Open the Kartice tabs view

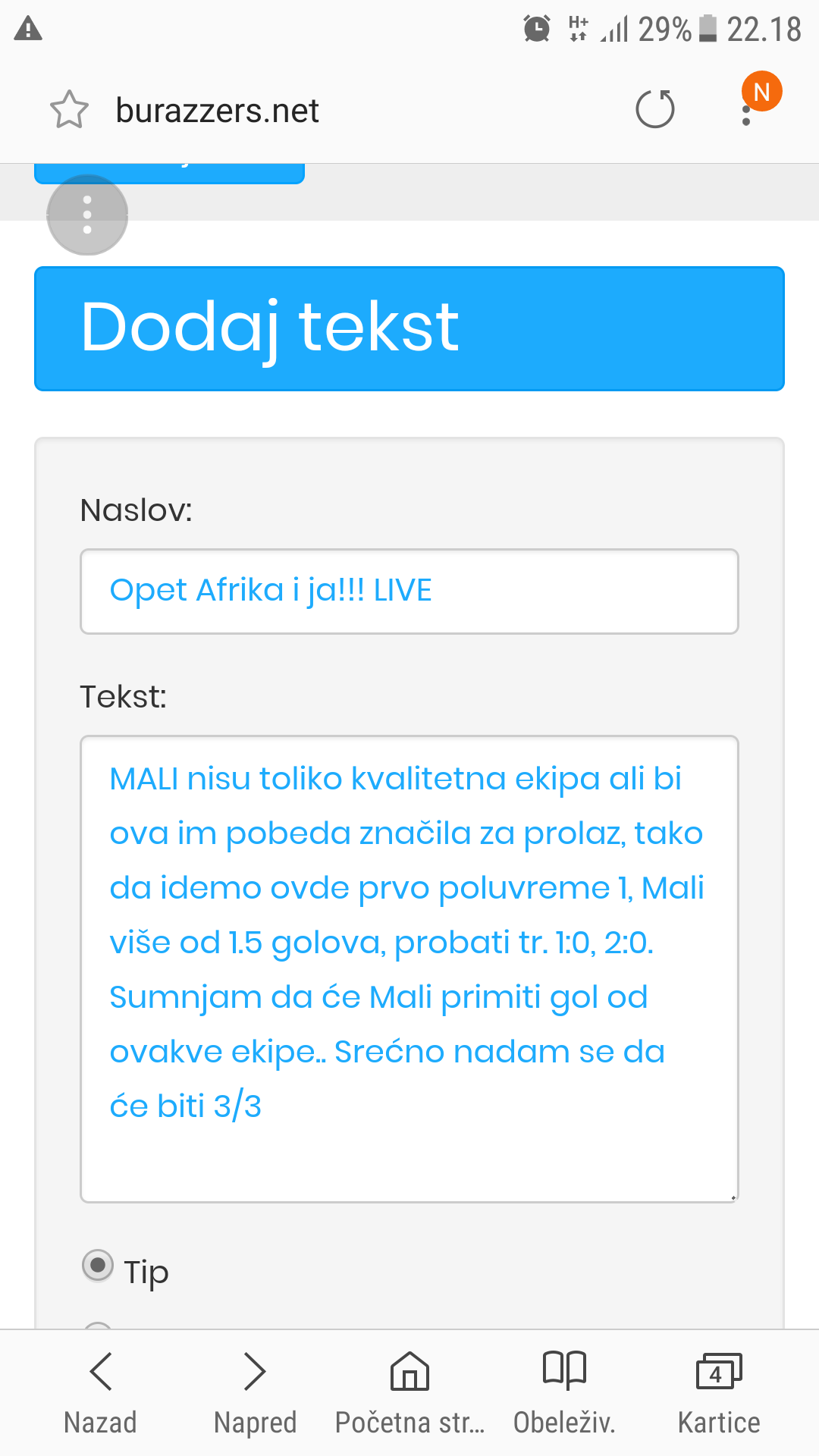coord(719,1392)
